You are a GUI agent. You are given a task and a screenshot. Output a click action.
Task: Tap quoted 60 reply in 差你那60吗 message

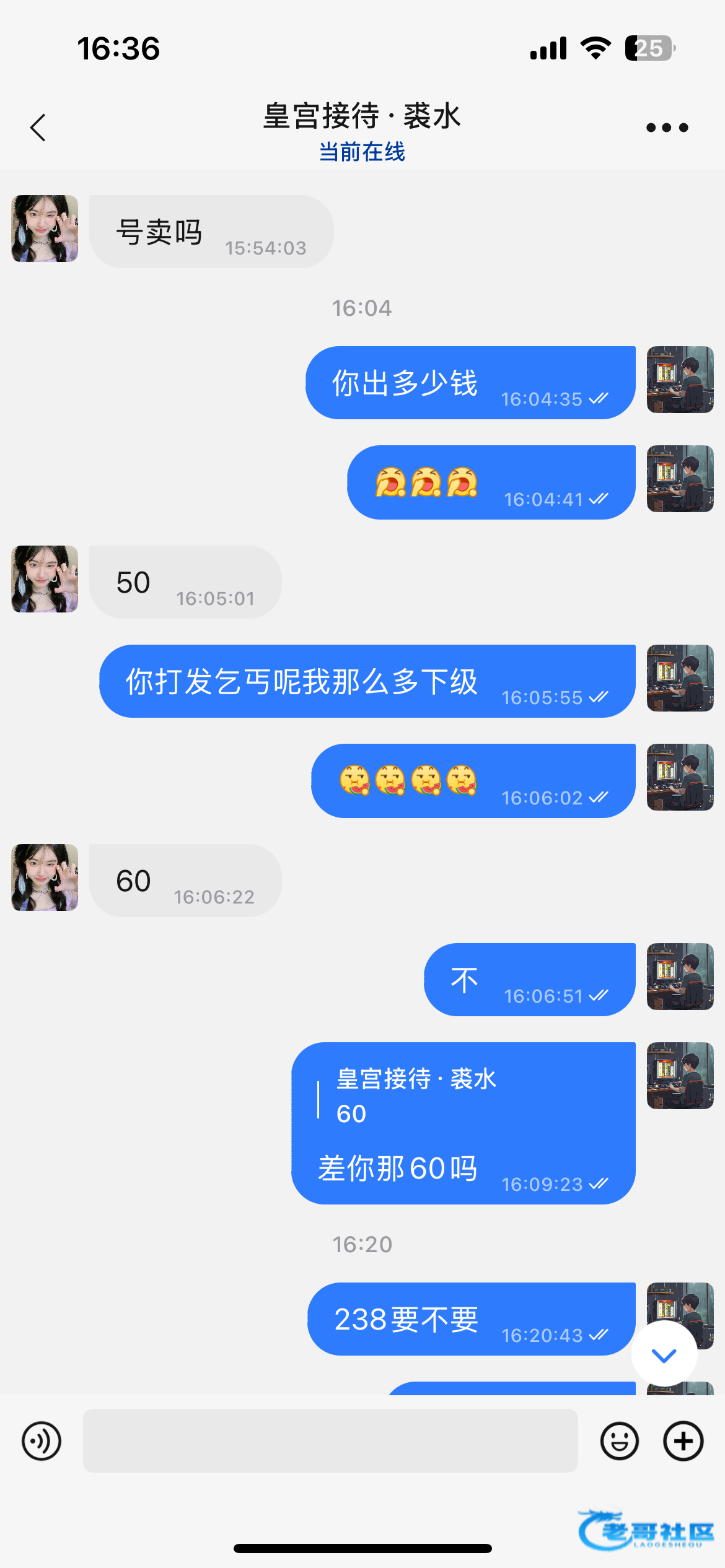point(415,1097)
